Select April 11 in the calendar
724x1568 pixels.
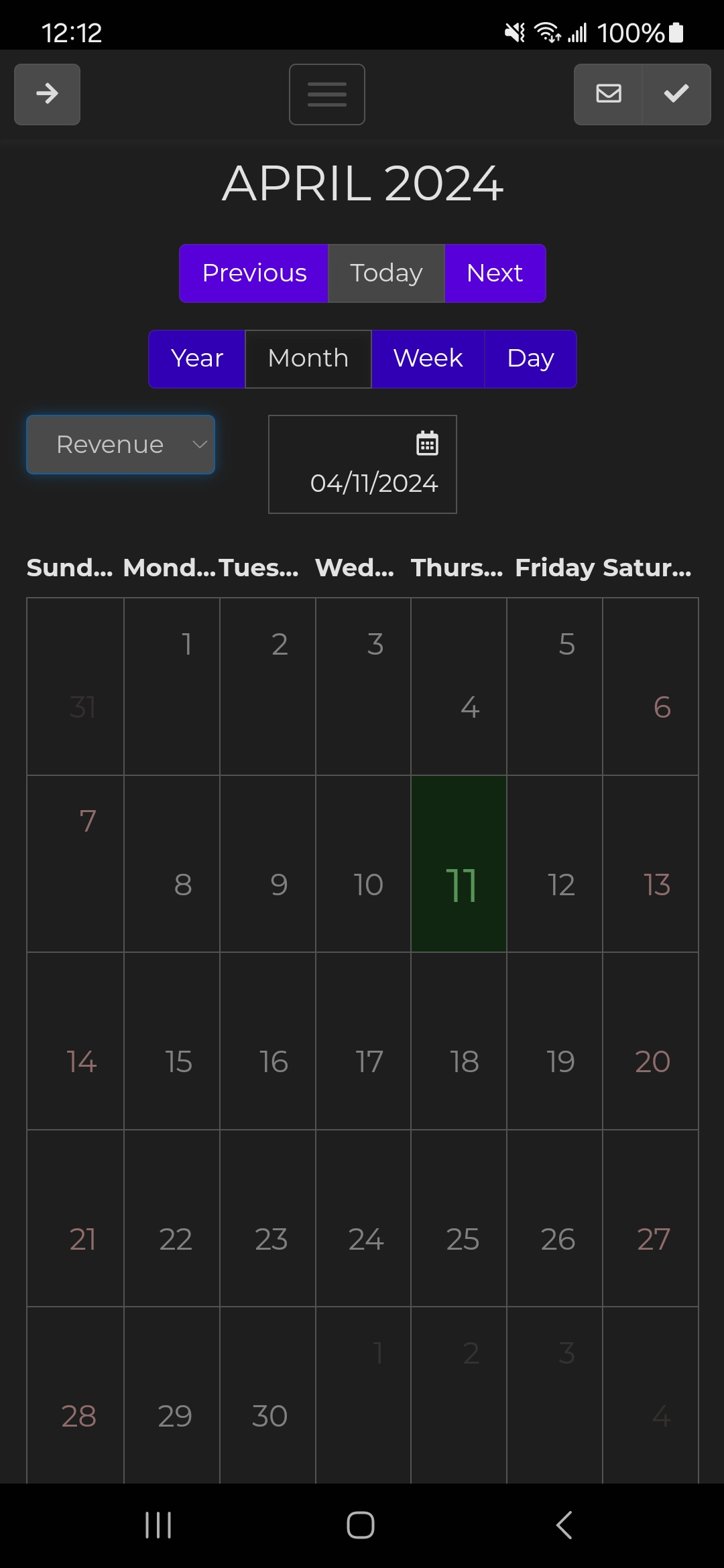pyautogui.click(x=459, y=864)
